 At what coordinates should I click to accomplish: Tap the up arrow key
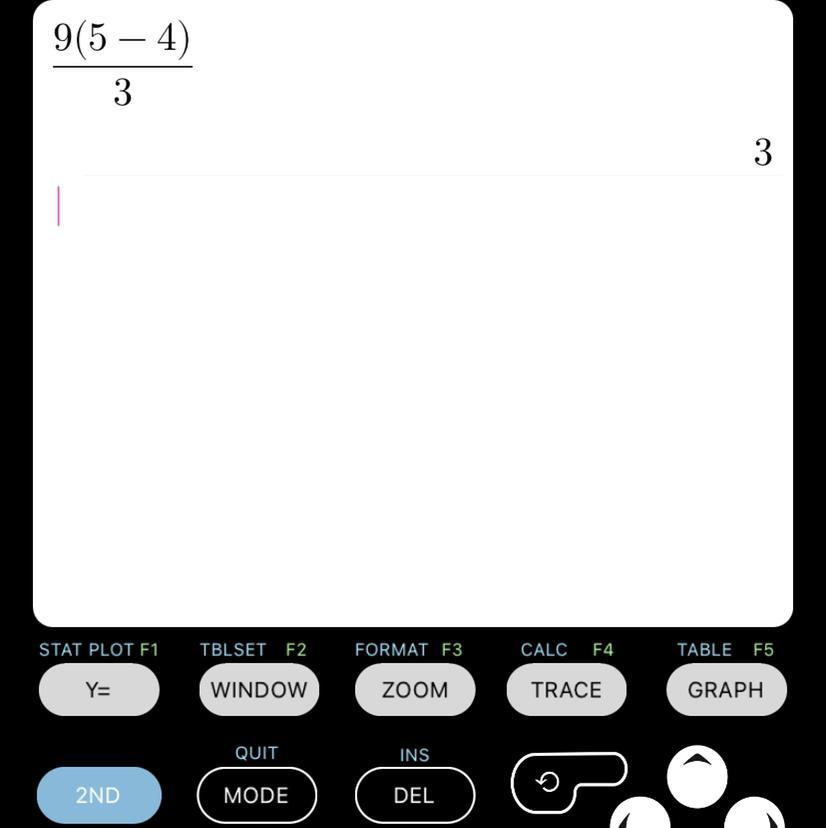[697, 775]
